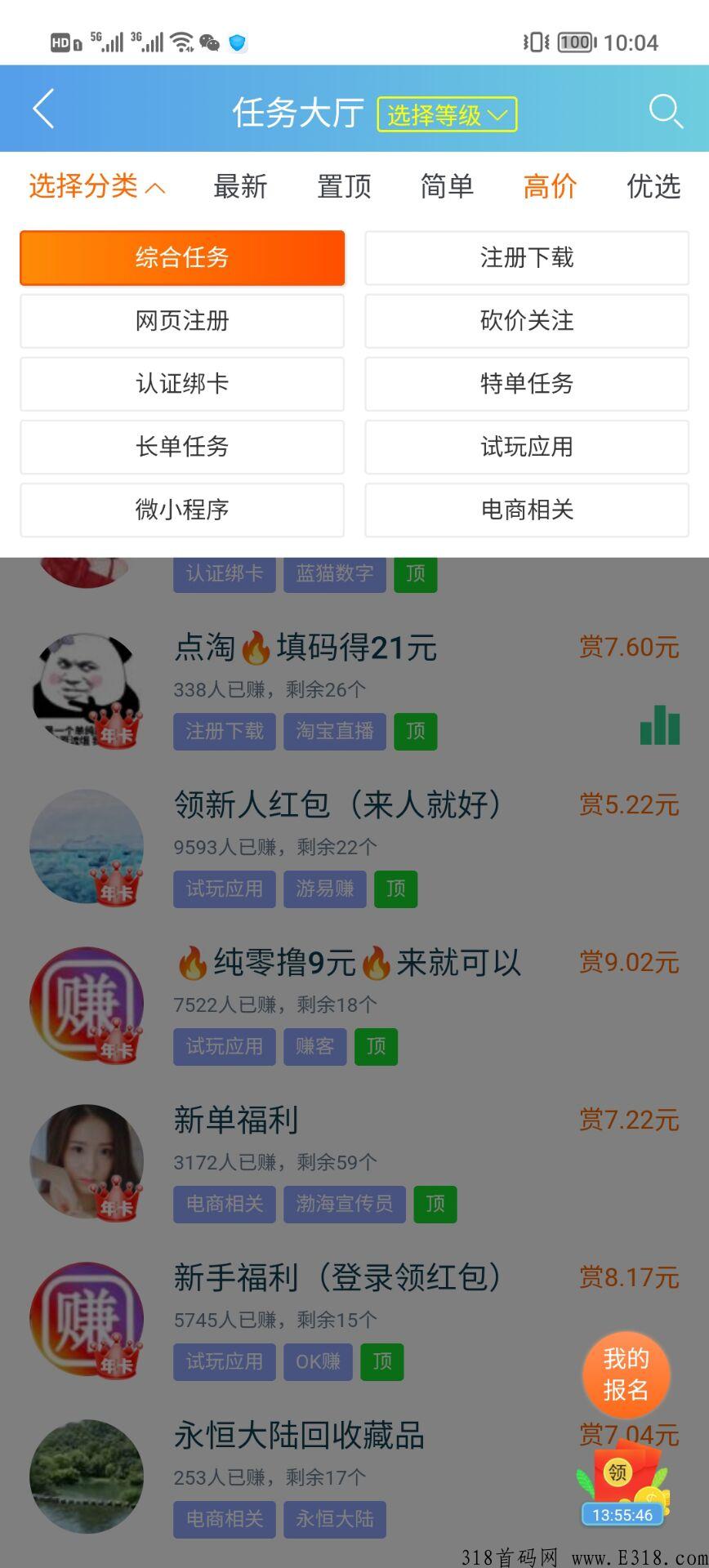This screenshot has height=1568, width=709.
Task: Tap the 顶 tag on 点淘 task
Action: (x=415, y=731)
